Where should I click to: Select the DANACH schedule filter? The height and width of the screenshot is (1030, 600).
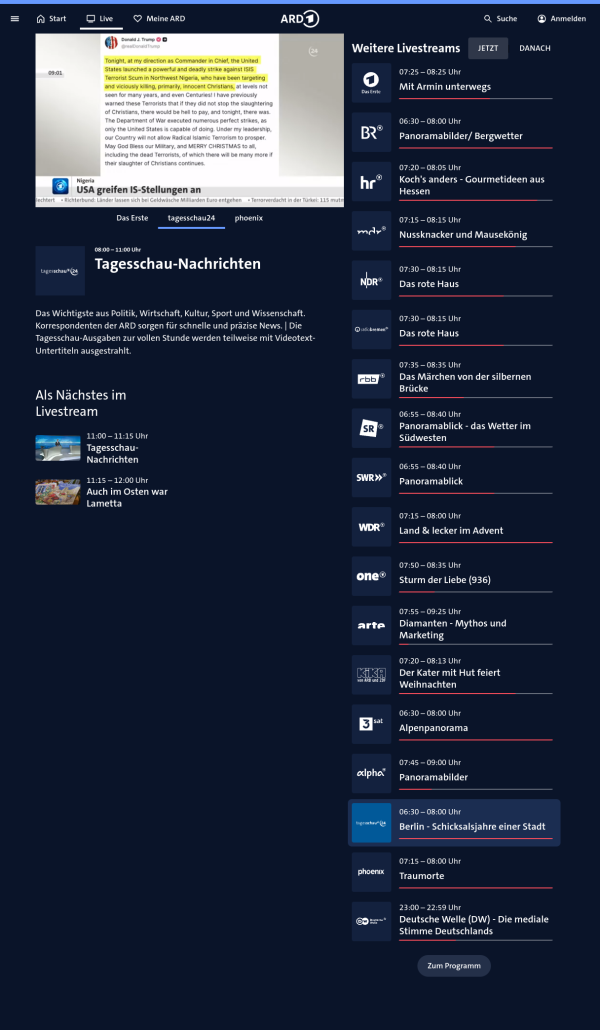(x=534, y=48)
